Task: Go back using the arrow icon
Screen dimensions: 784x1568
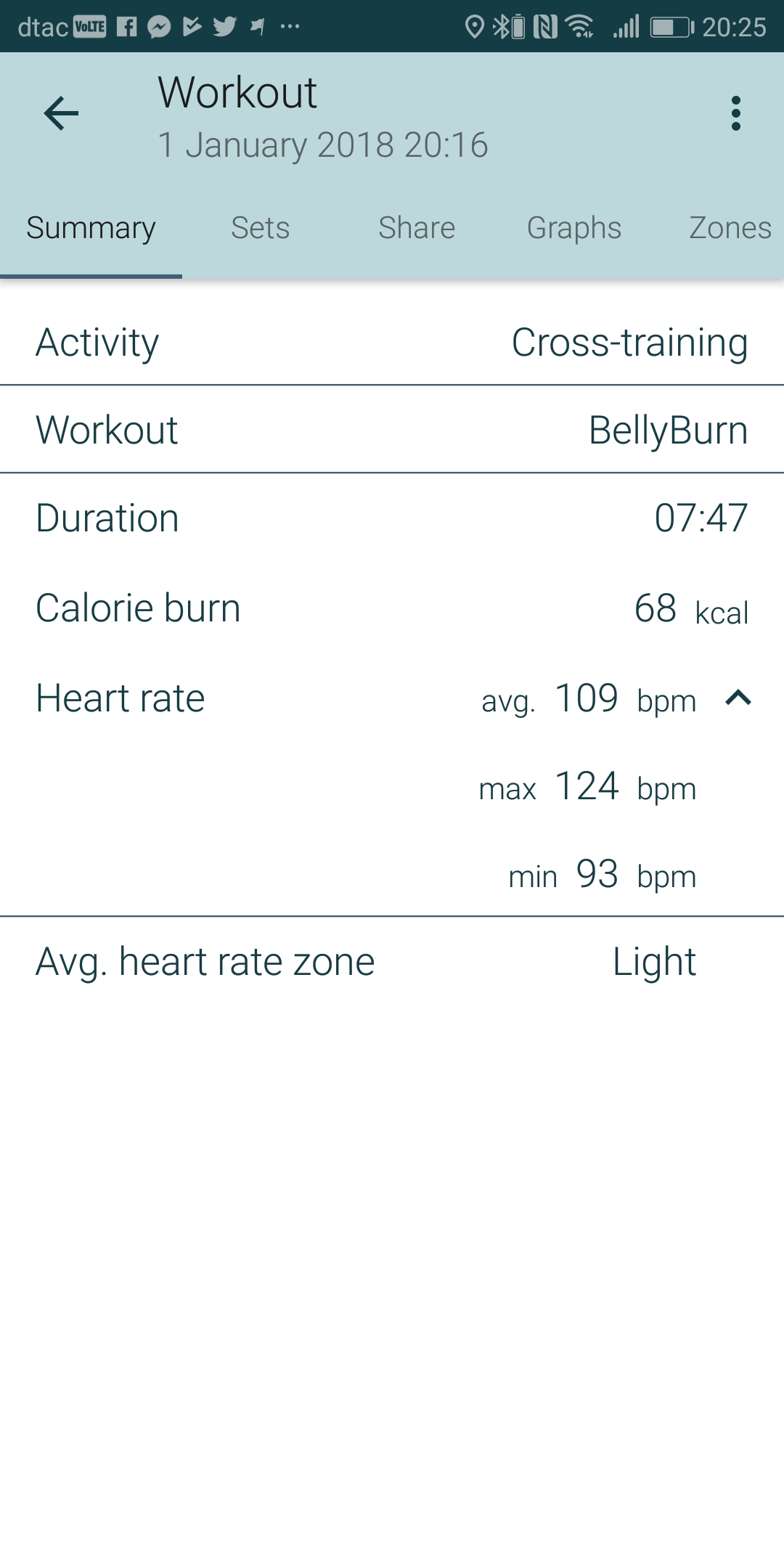Action: pos(61,113)
